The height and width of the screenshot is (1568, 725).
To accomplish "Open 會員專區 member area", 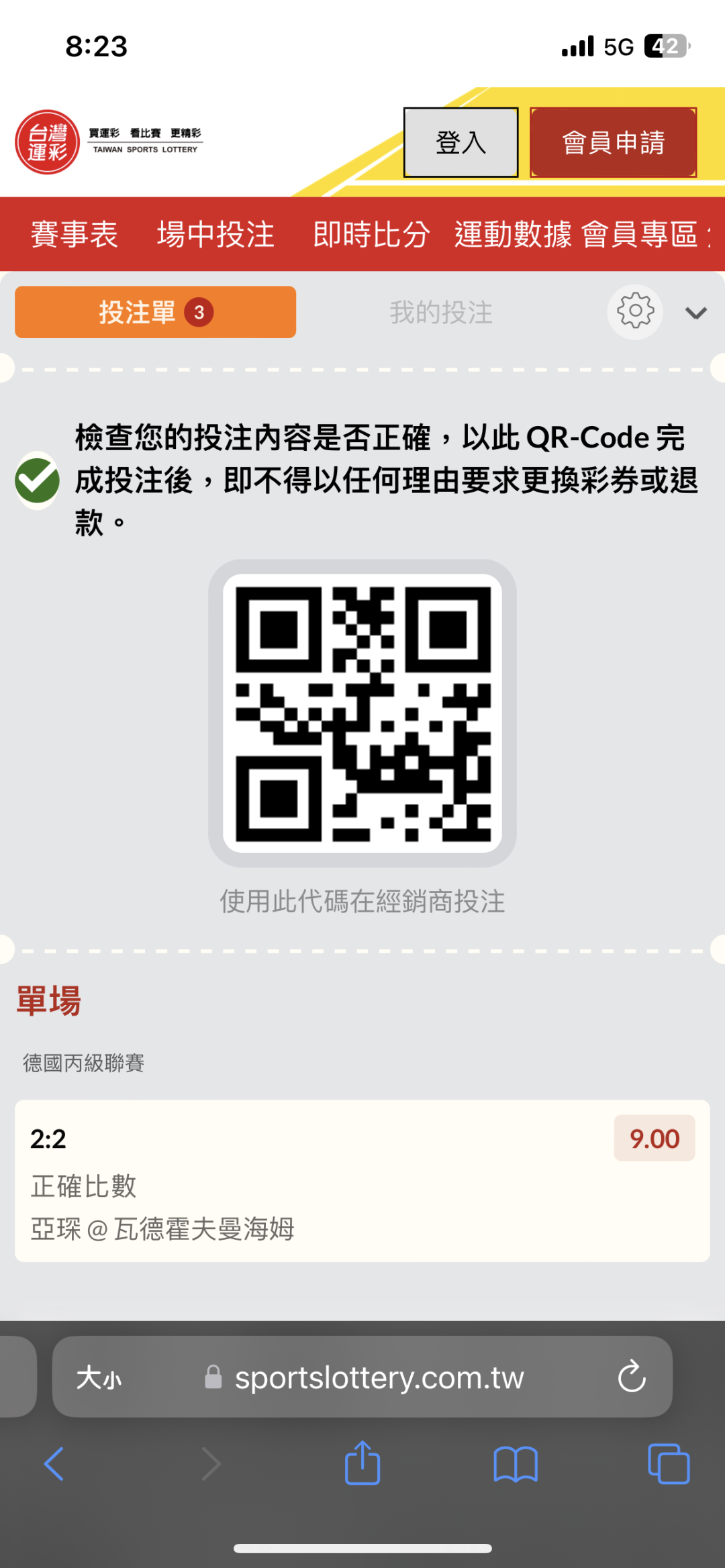I will (640, 234).
